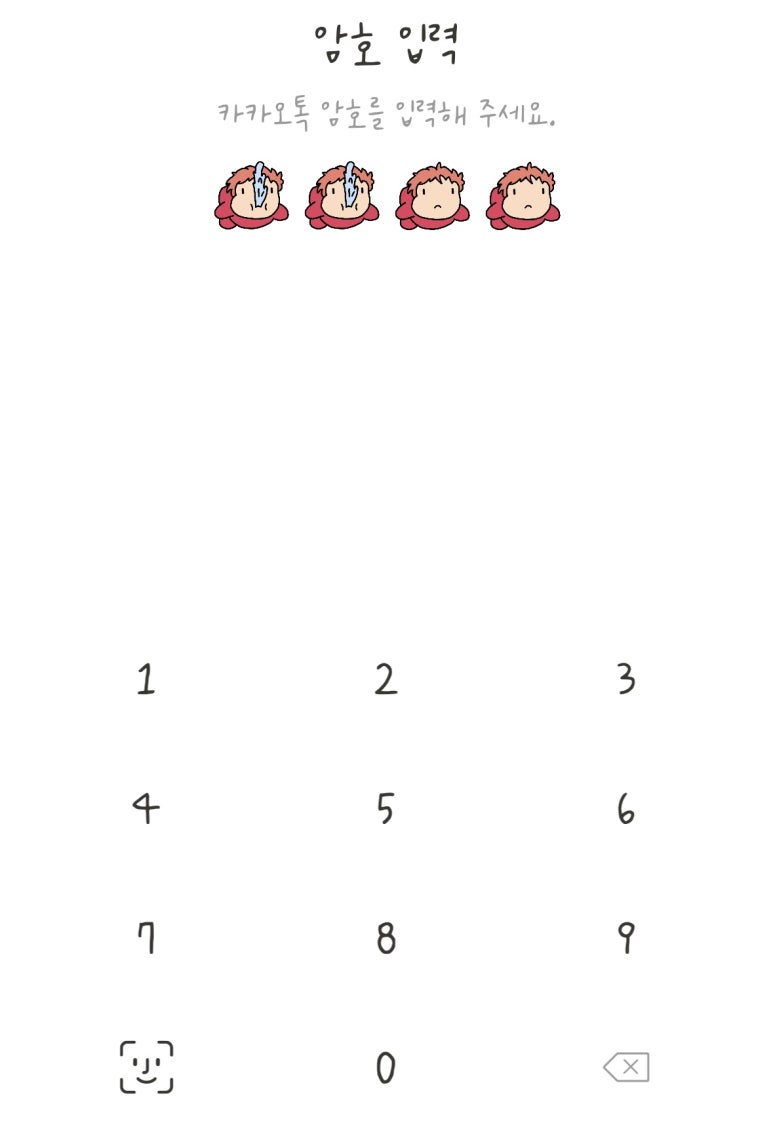Image resolution: width=773 pixels, height=1138 pixels.
Task: Enter digit 7 on the keypad
Action: click(x=146, y=938)
